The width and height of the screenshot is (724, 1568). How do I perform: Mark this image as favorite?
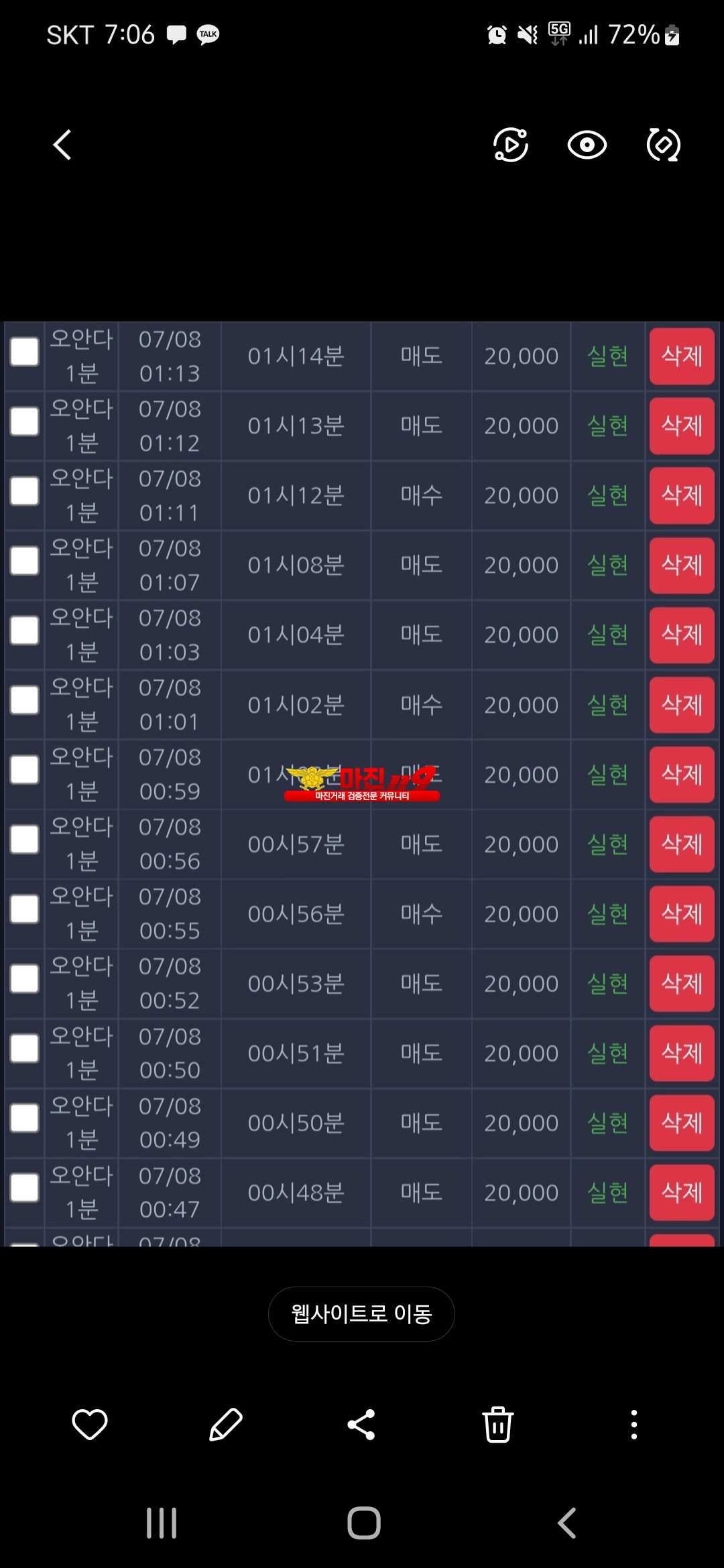pyautogui.click(x=89, y=1424)
